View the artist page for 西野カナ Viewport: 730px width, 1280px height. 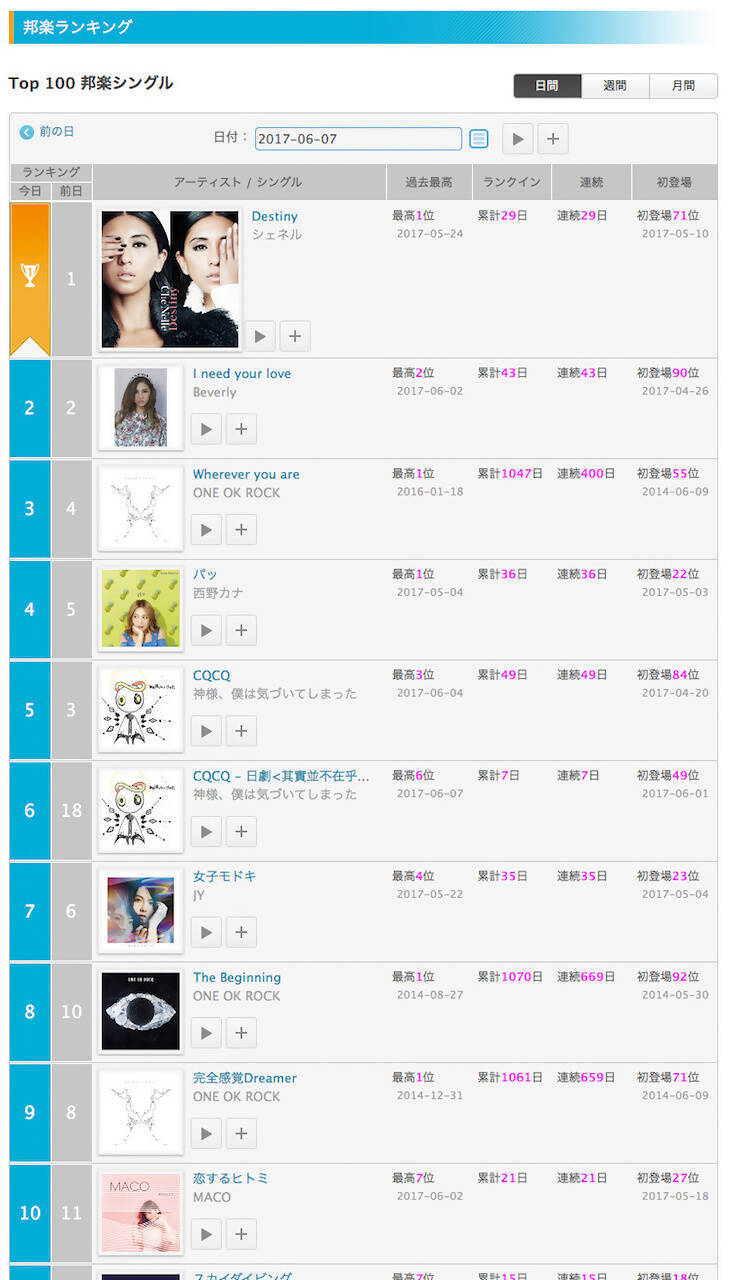click(x=218, y=593)
